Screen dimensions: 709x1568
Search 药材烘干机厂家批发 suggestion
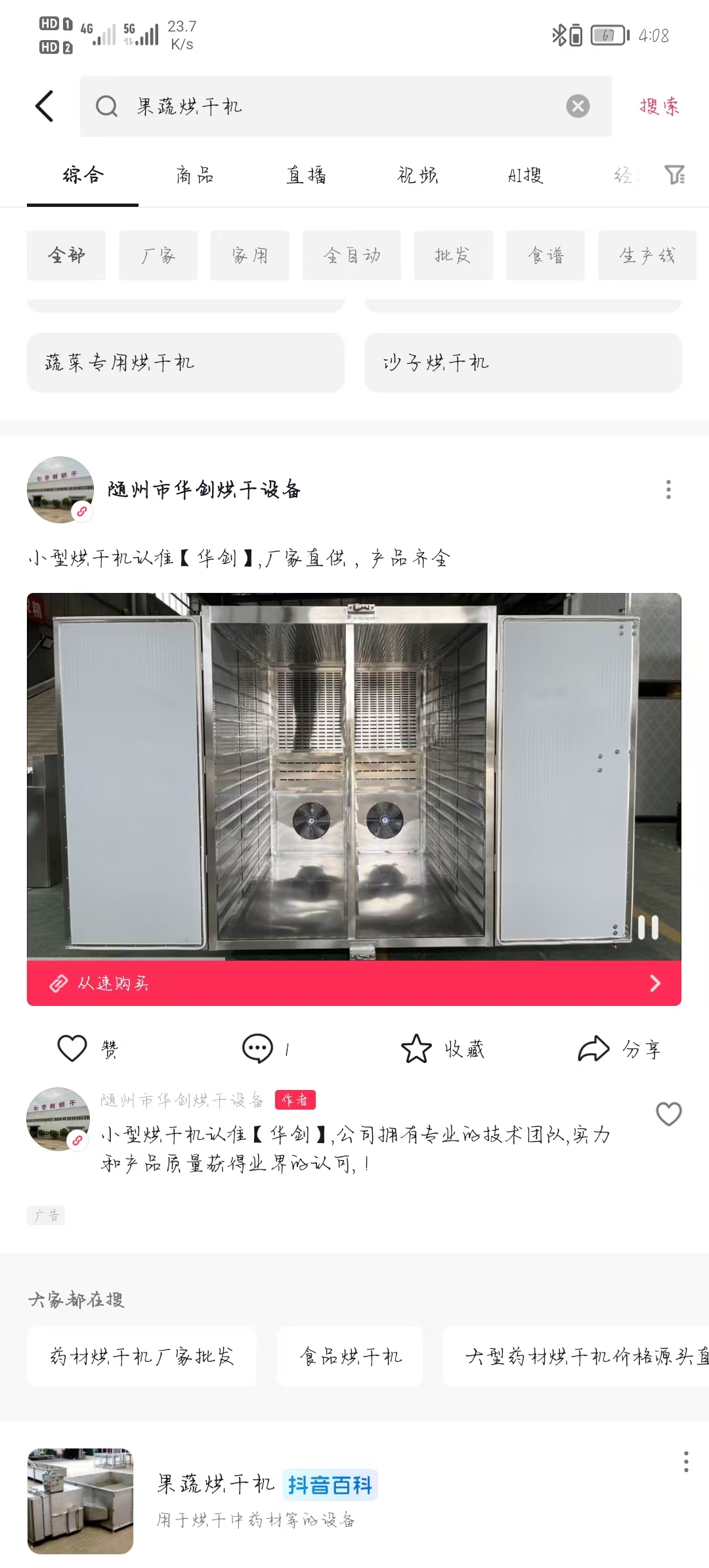pos(142,1357)
